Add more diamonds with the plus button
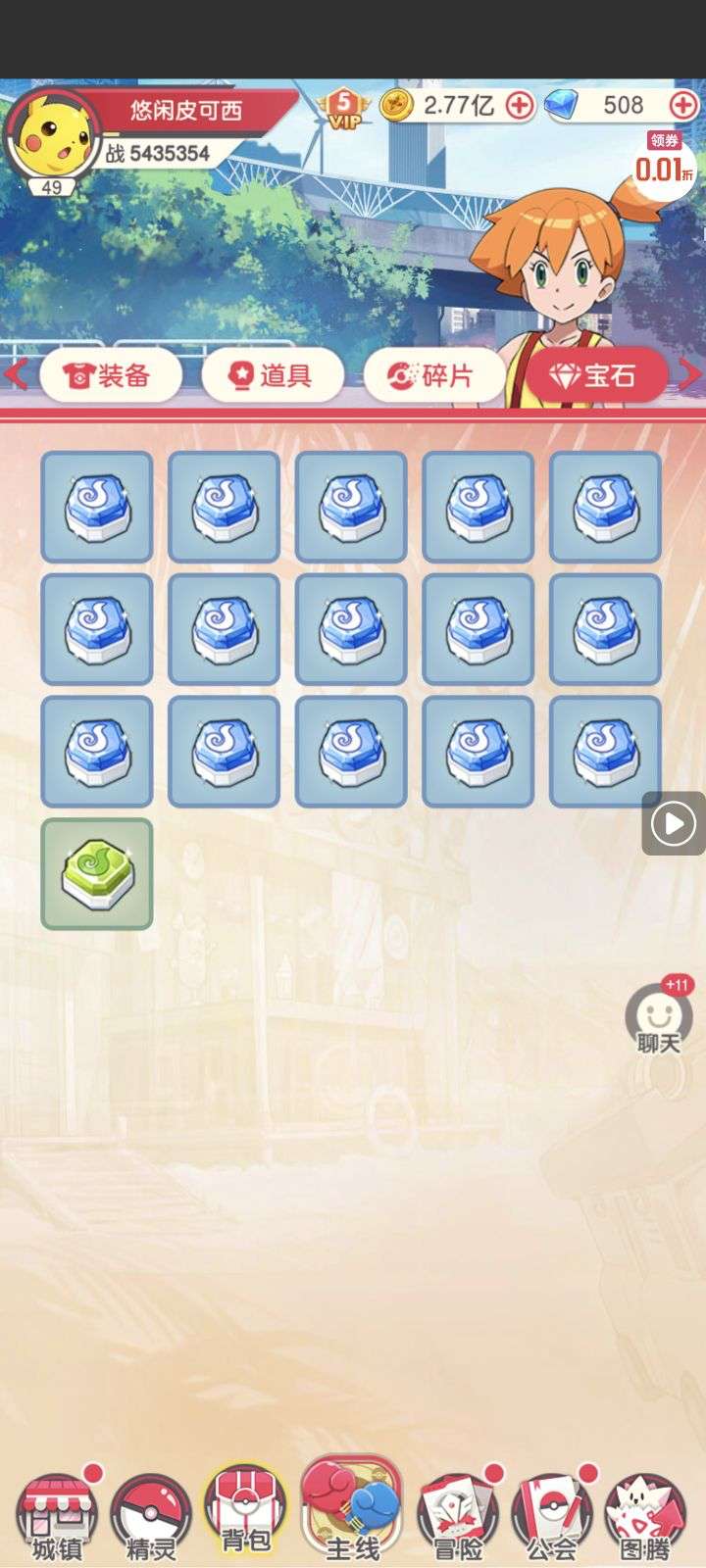The image size is (706, 1568). (x=683, y=105)
